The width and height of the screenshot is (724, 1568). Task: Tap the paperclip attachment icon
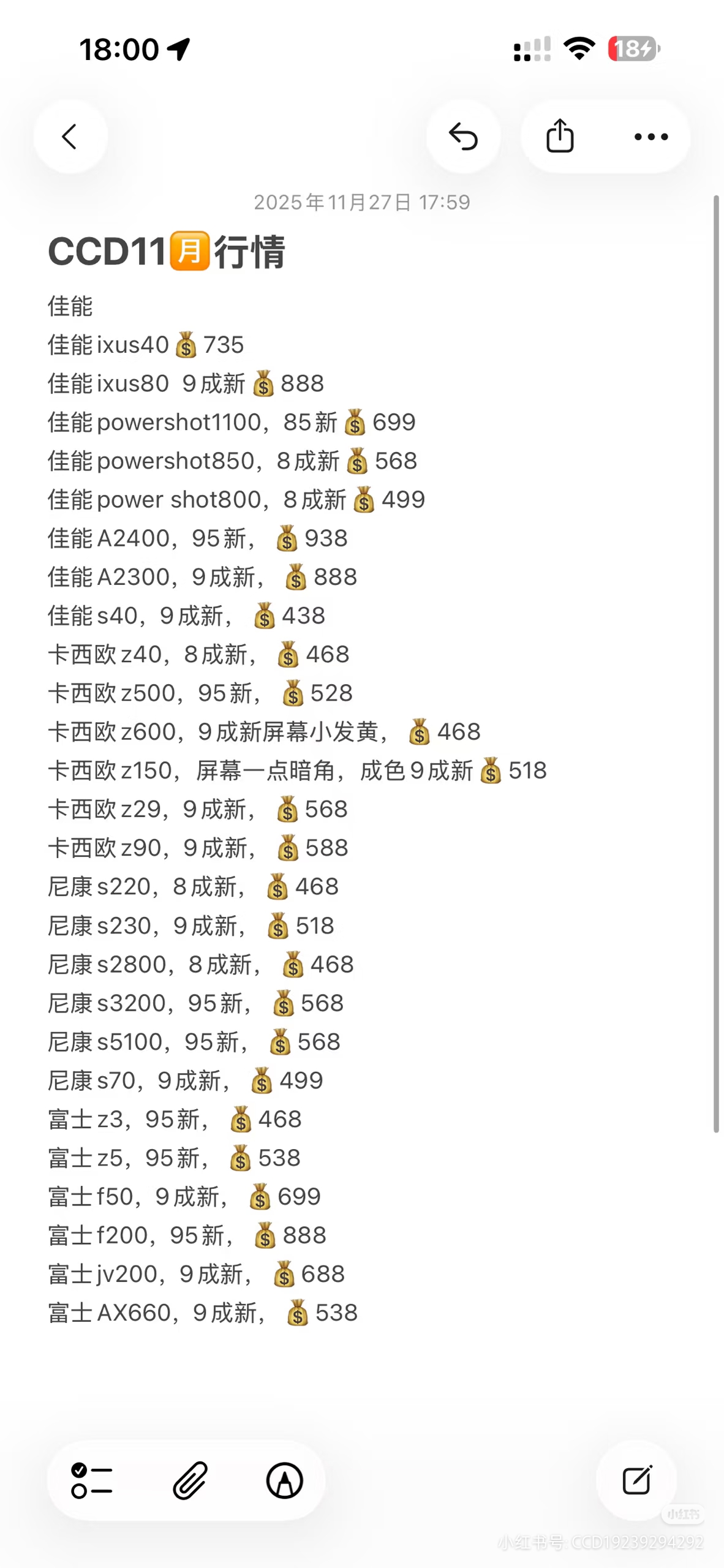190,1480
